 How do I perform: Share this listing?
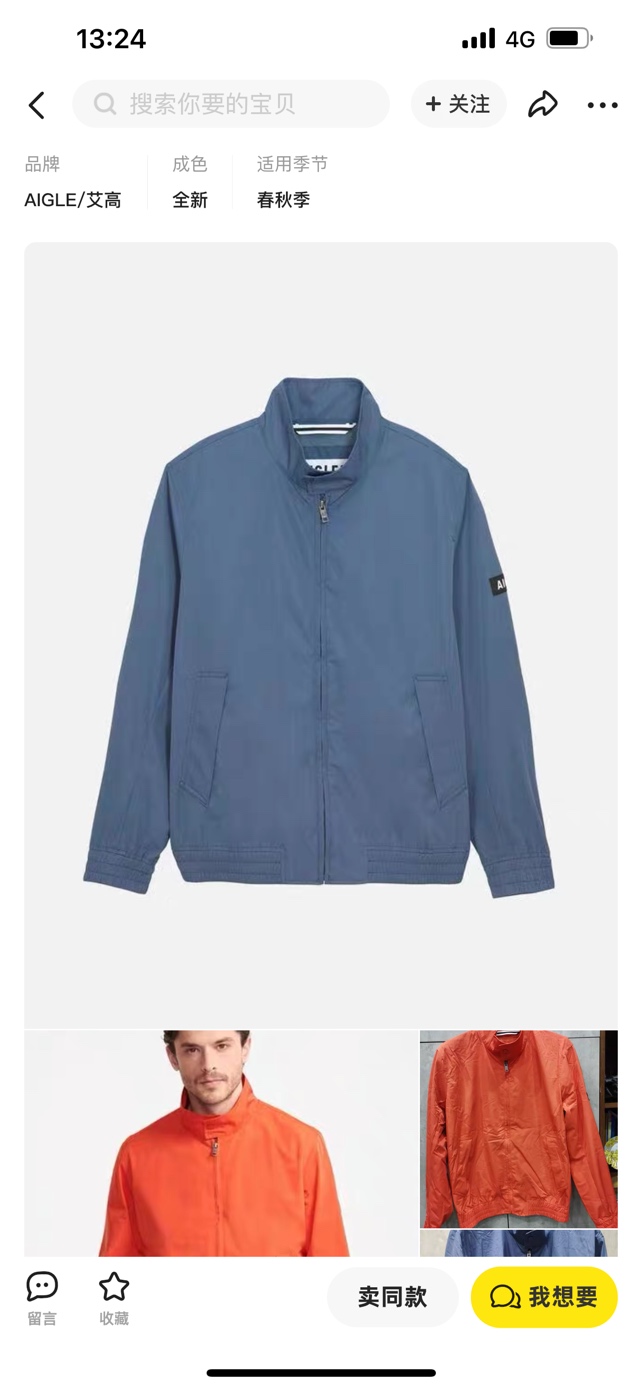pos(542,104)
